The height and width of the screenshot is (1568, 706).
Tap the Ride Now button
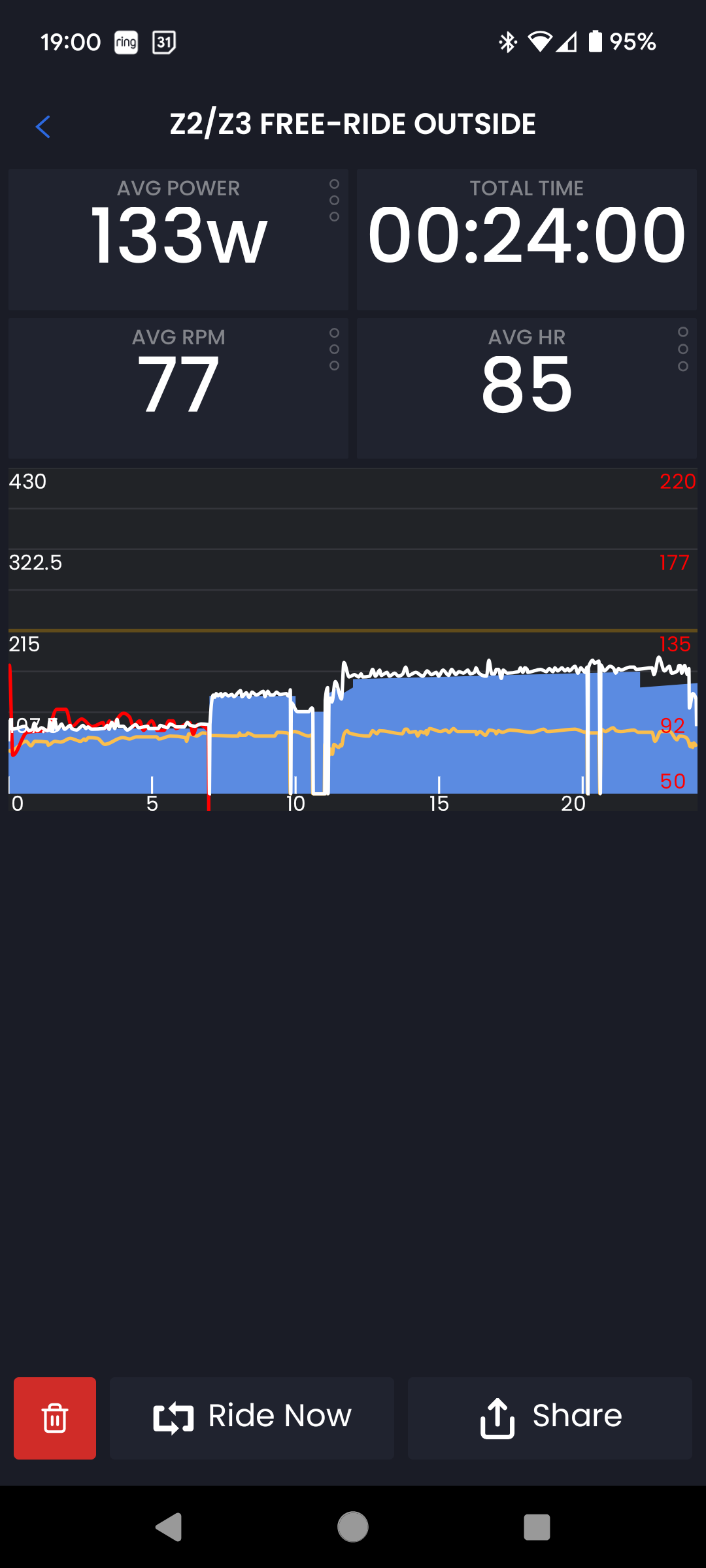click(x=252, y=1418)
